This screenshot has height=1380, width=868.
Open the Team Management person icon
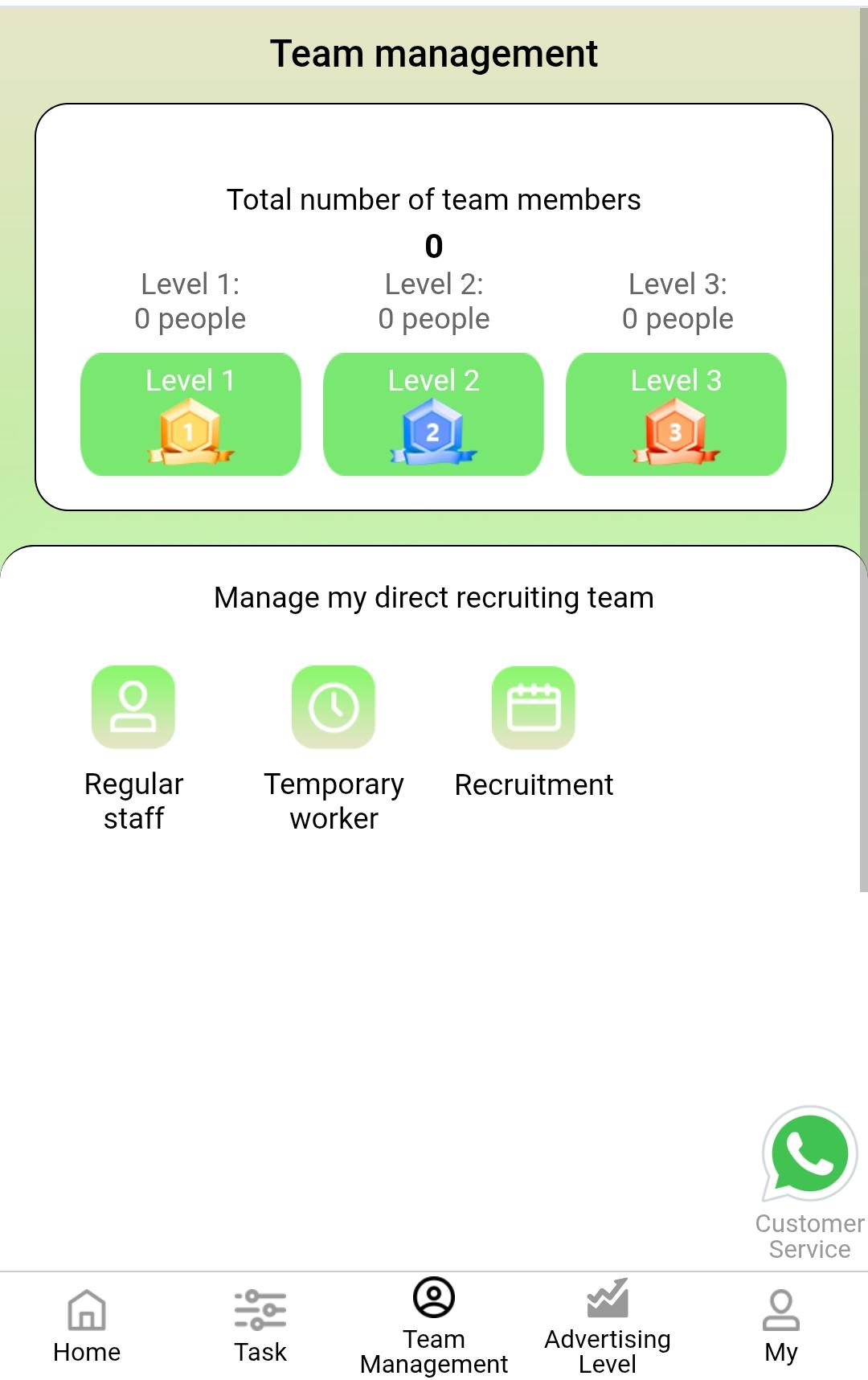pos(433,1296)
